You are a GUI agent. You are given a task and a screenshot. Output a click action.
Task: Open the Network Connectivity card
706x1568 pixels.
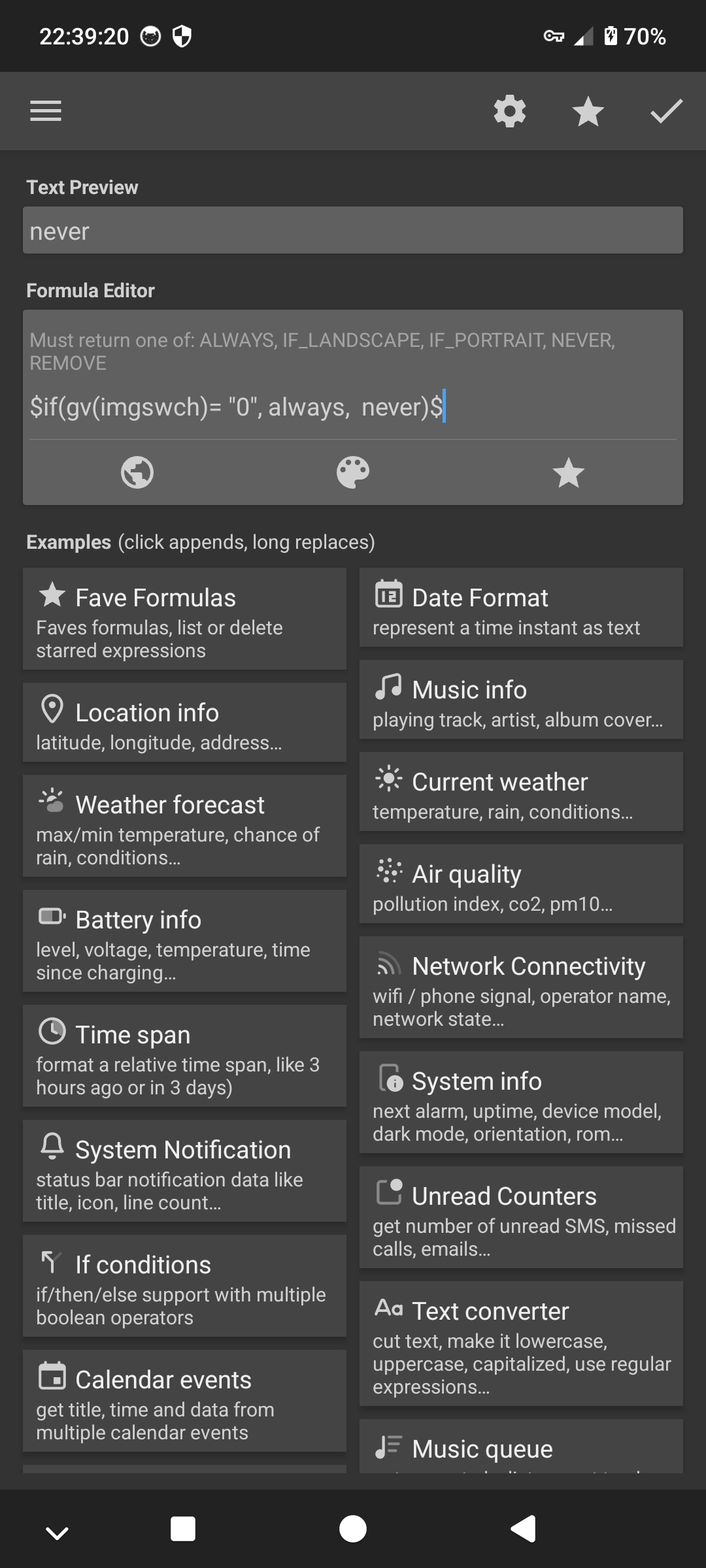tap(521, 987)
